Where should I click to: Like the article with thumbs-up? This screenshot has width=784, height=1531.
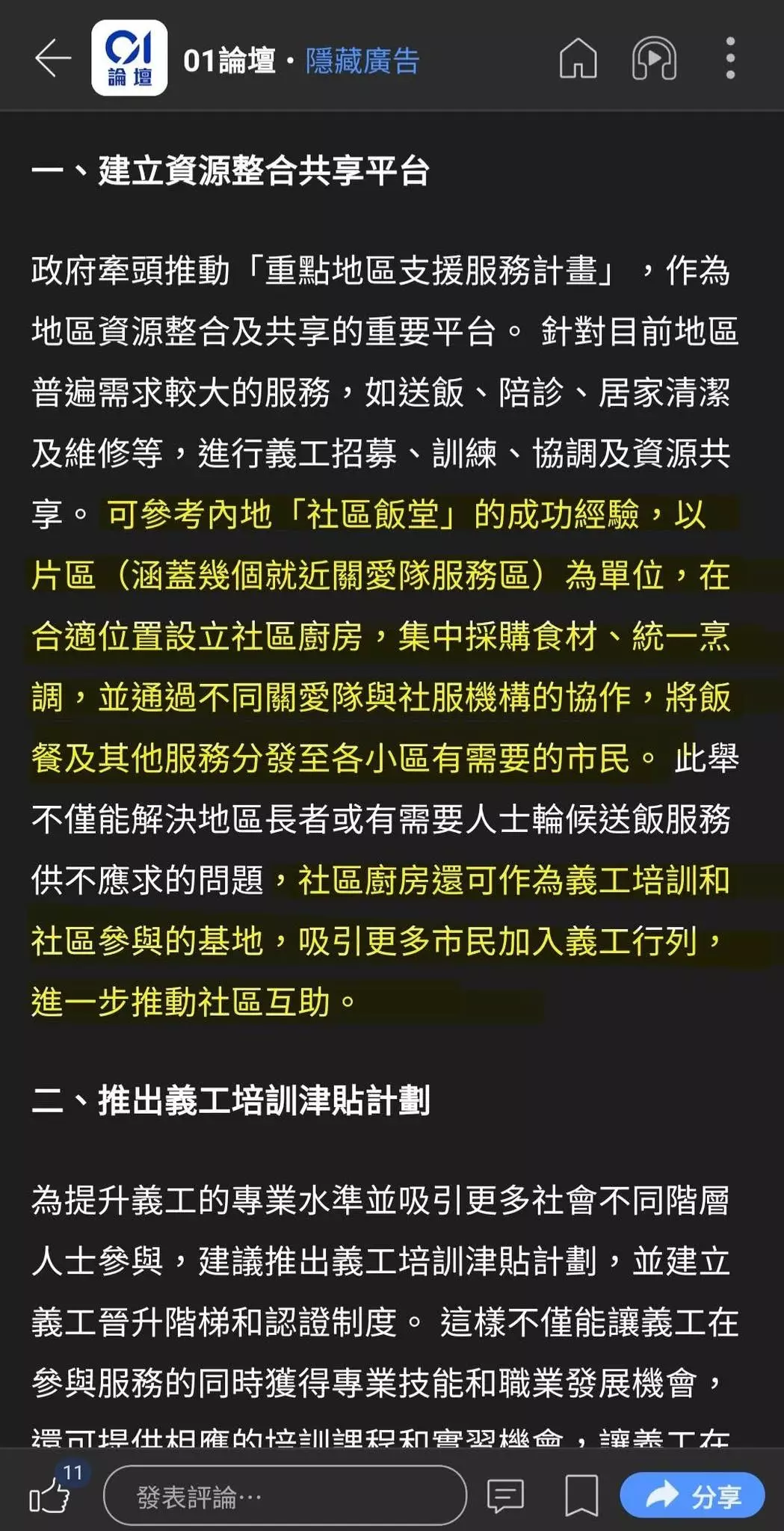(50, 1494)
